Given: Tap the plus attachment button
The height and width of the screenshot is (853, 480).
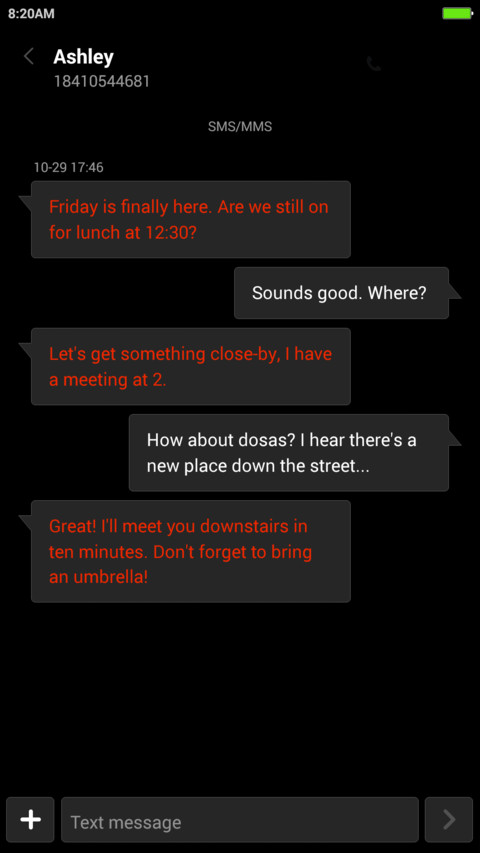Looking at the screenshot, I should (x=30, y=819).
